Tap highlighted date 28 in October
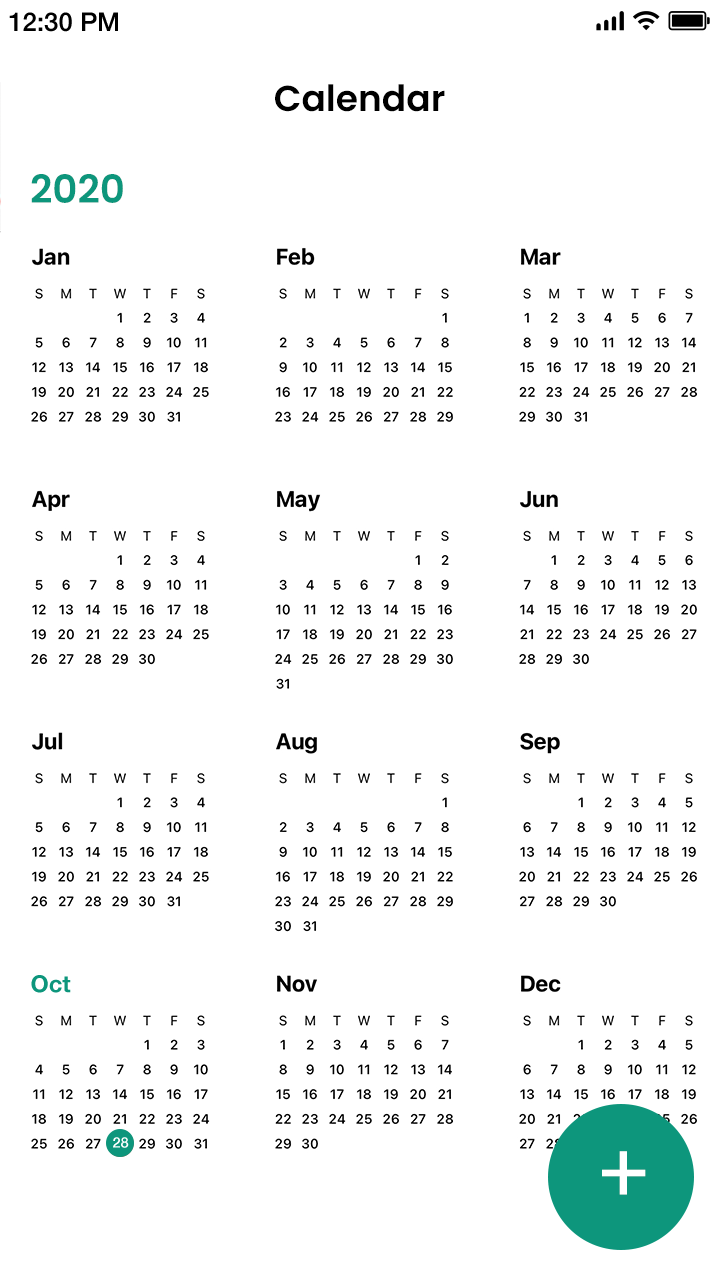Viewport: 720px width, 1280px height. pos(120,1143)
